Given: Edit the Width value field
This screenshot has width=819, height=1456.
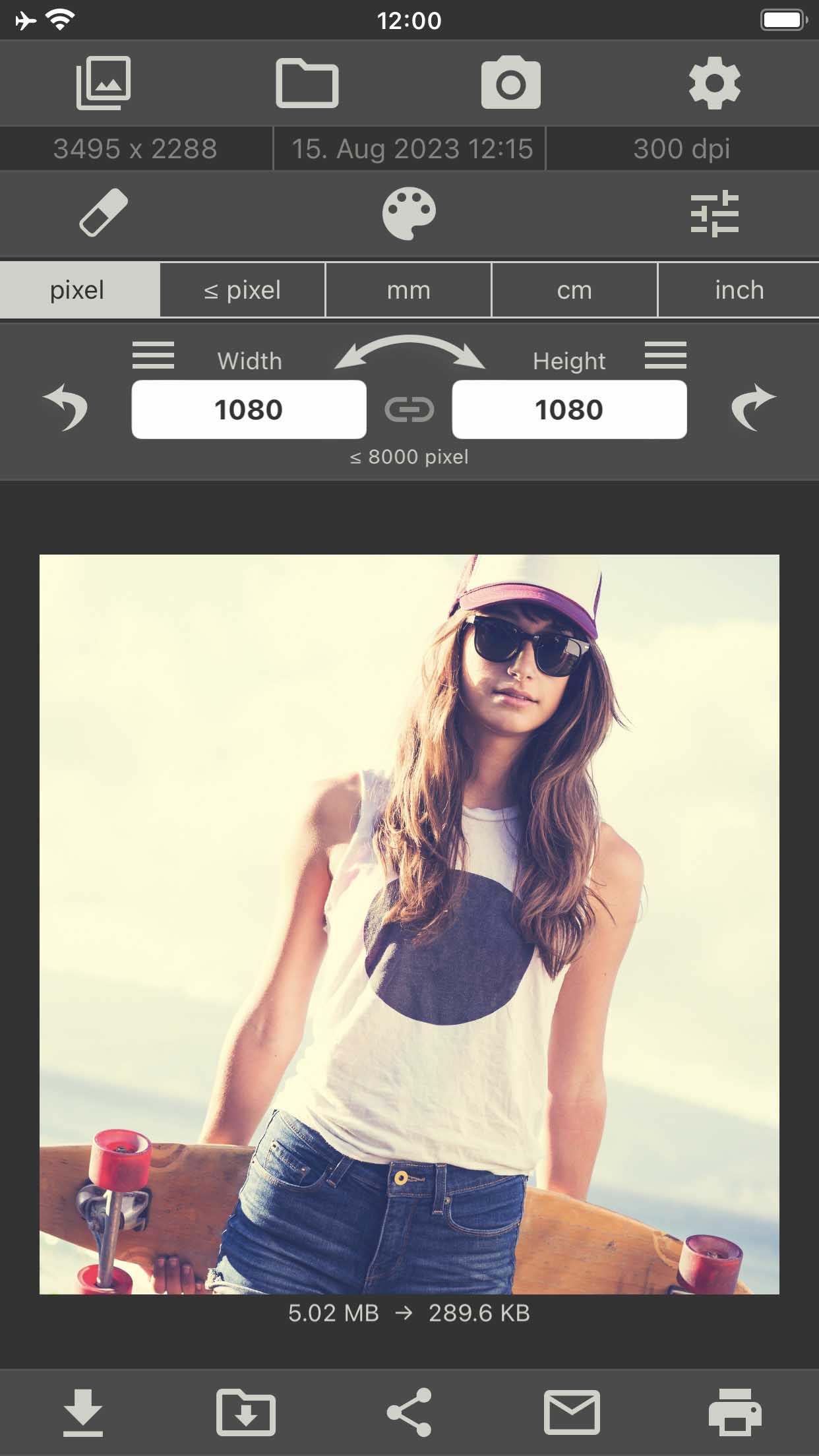Looking at the screenshot, I should pos(249,409).
